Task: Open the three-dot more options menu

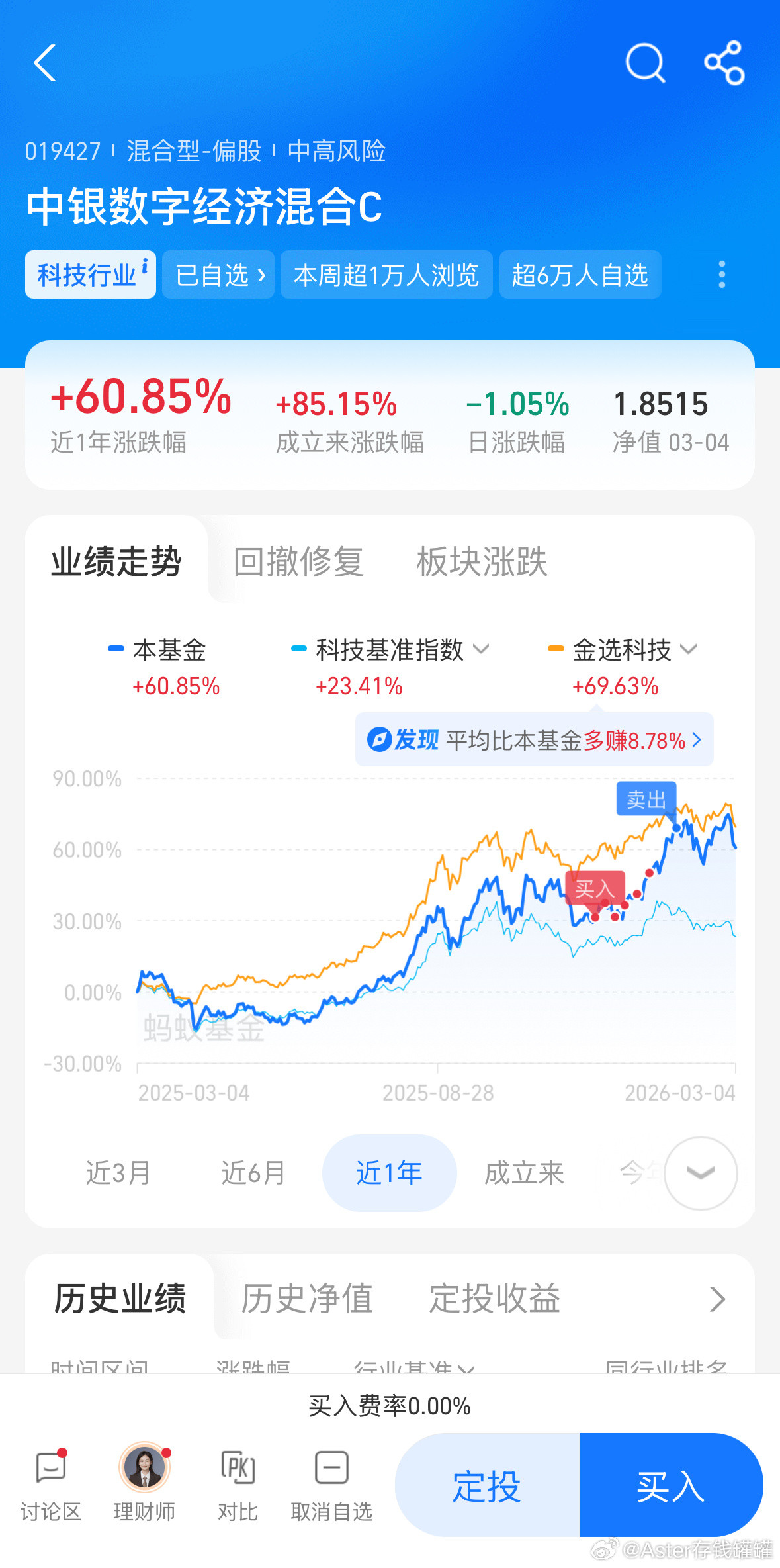Action: (x=722, y=275)
